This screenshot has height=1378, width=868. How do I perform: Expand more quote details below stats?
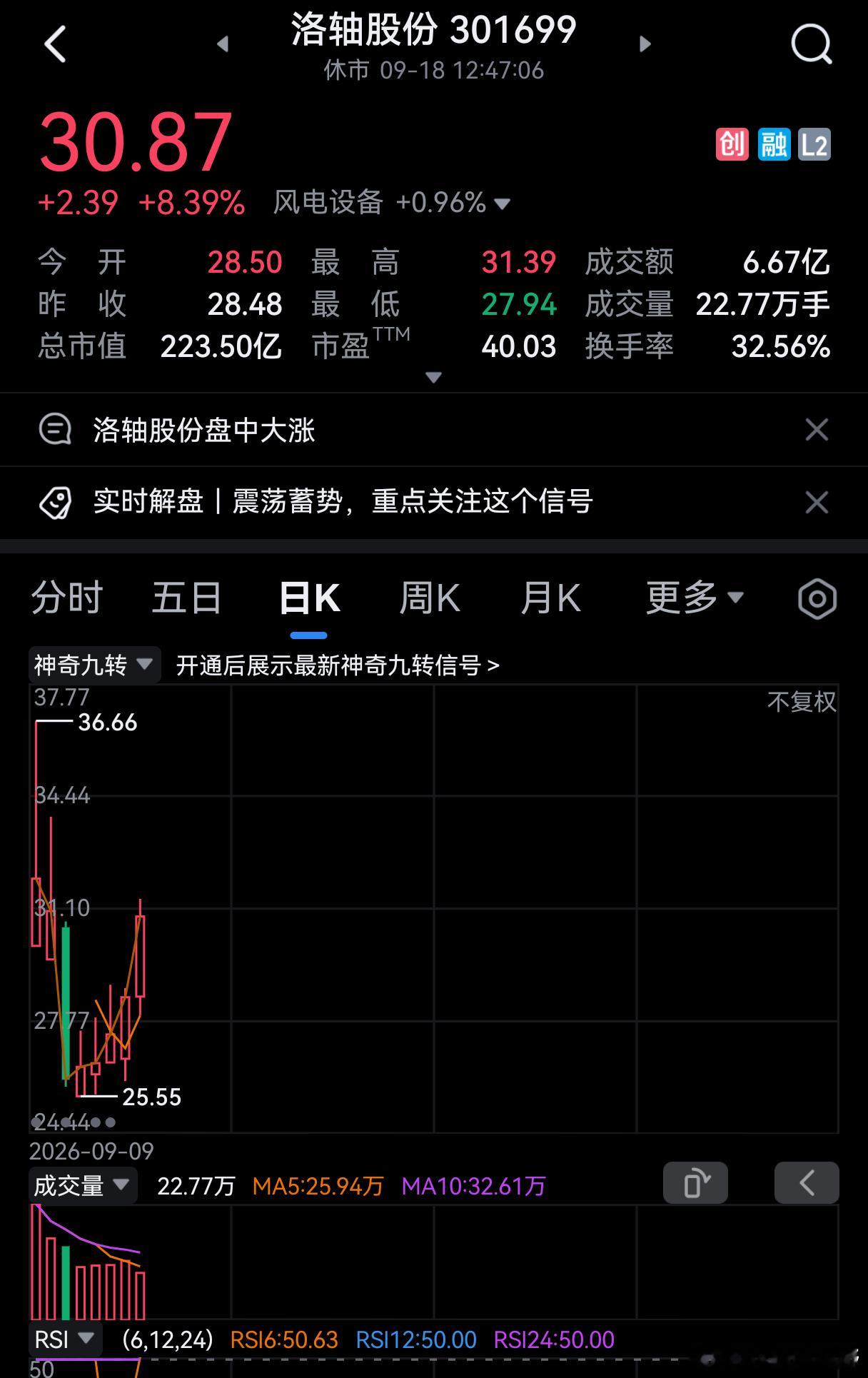(433, 377)
